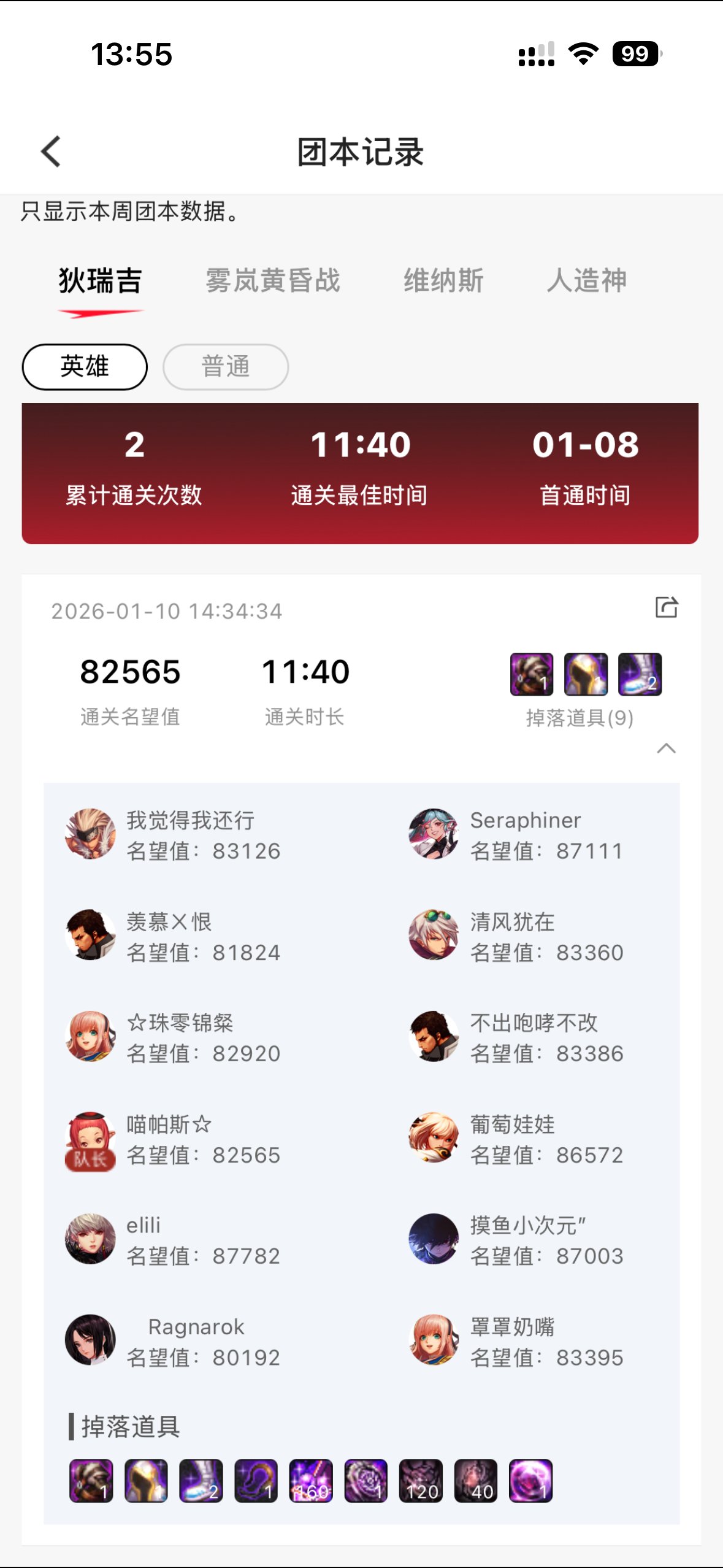The height and width of the screenshot is (1568, 723).
Task: Select the 狄瑞吉 tab
Action: coord(101,281)
